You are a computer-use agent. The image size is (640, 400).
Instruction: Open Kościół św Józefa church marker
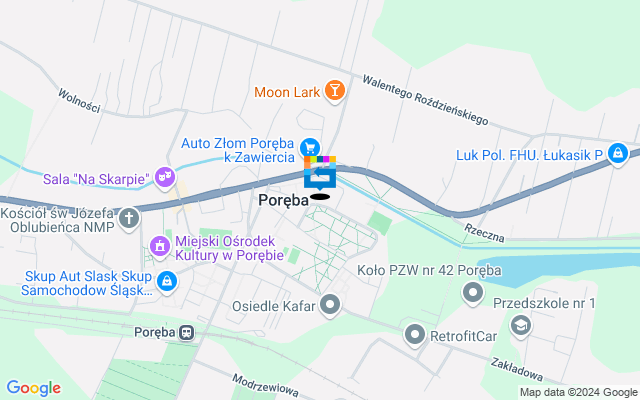pyautogui.click(x=128, y=217)
